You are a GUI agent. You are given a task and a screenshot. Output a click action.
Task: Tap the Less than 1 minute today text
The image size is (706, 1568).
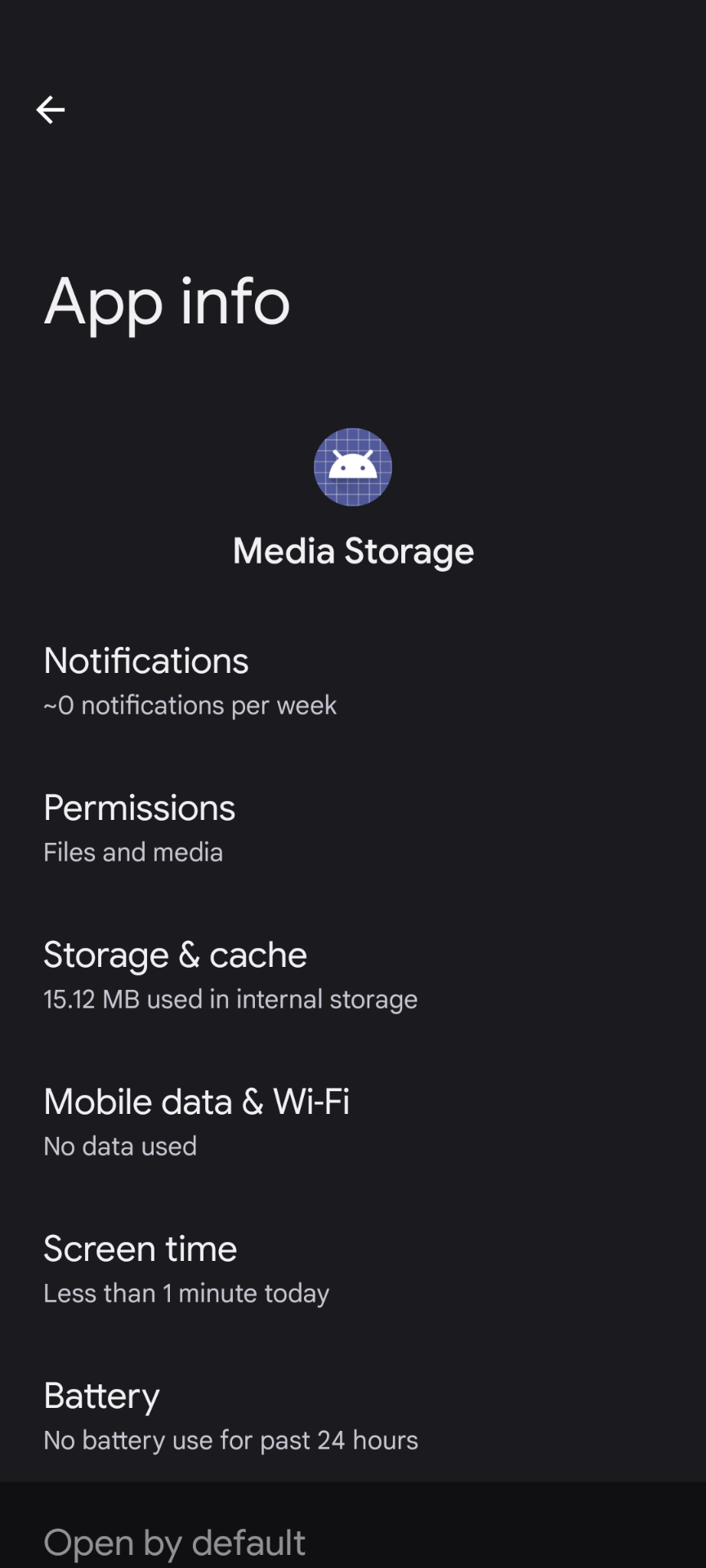[x=185, y=1293]
